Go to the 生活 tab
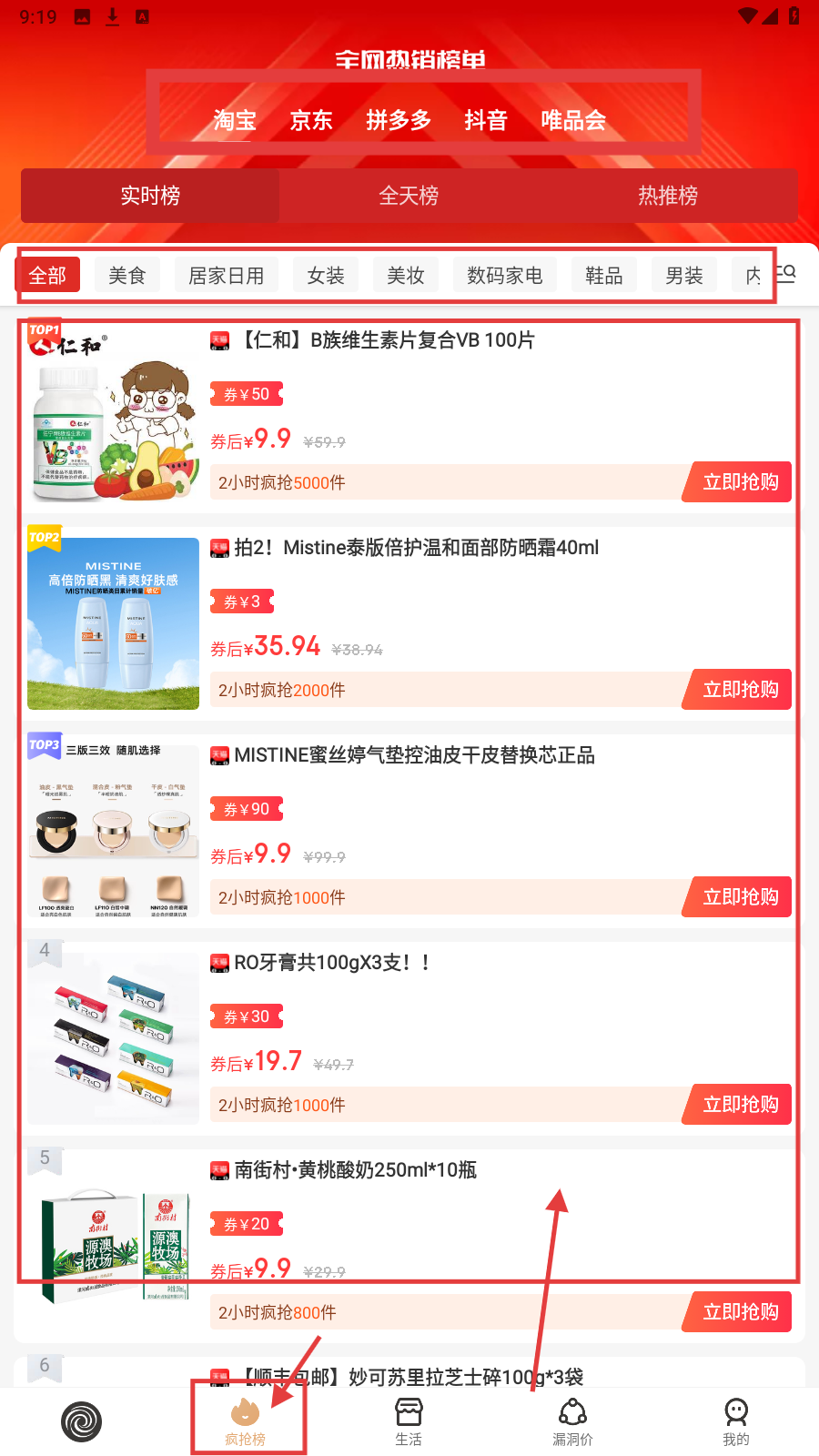 pyautogui.click(x=409, y=1421)
